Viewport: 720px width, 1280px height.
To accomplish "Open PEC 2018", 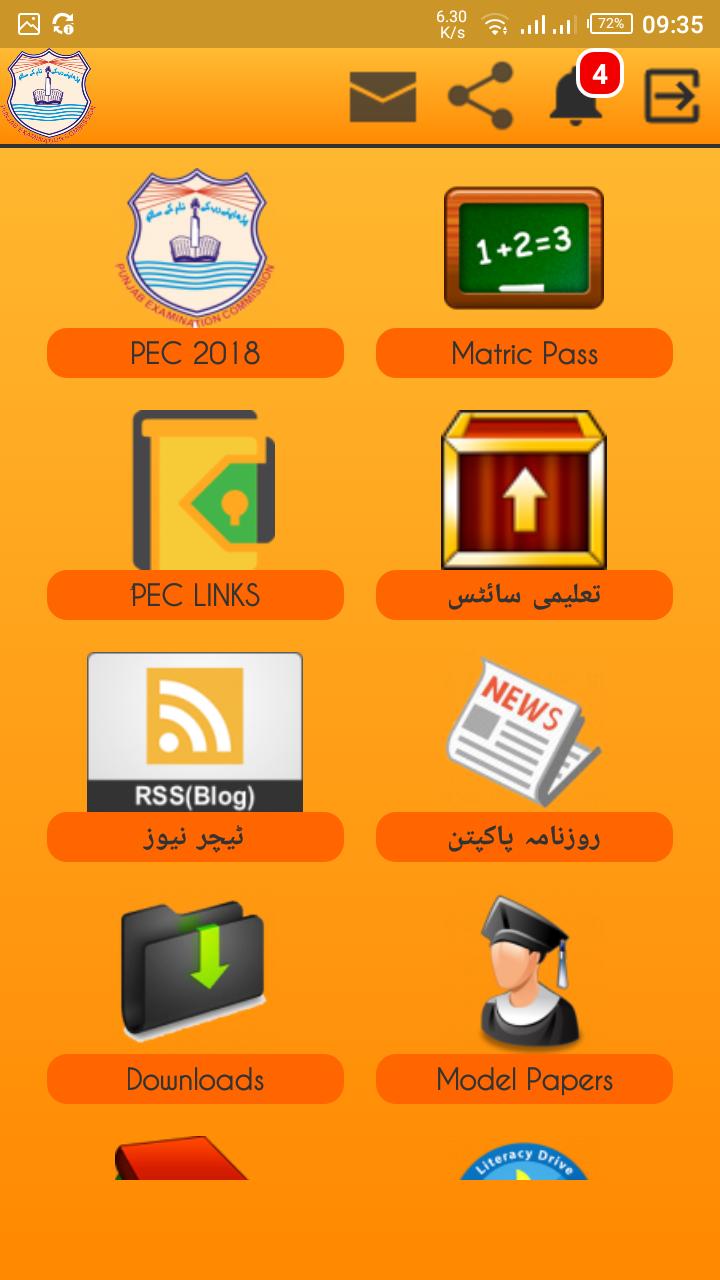I will click(x=195, y=353).
